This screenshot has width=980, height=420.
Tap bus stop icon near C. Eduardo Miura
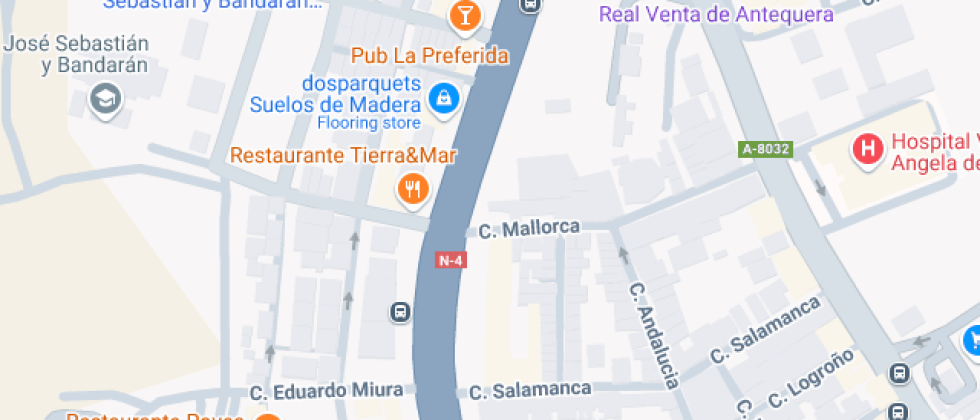tap(401, 311)
